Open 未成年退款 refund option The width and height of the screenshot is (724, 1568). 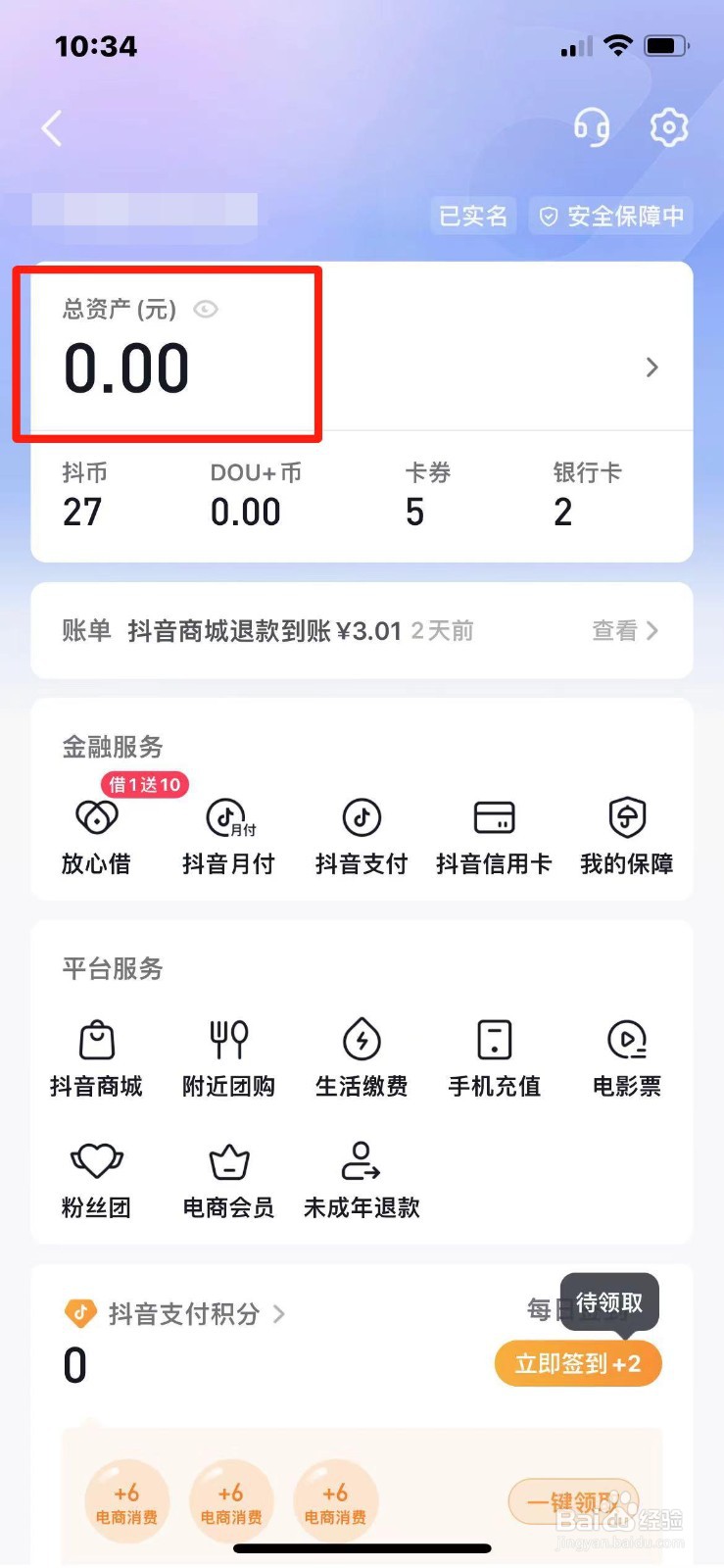tap(362, 1181)
